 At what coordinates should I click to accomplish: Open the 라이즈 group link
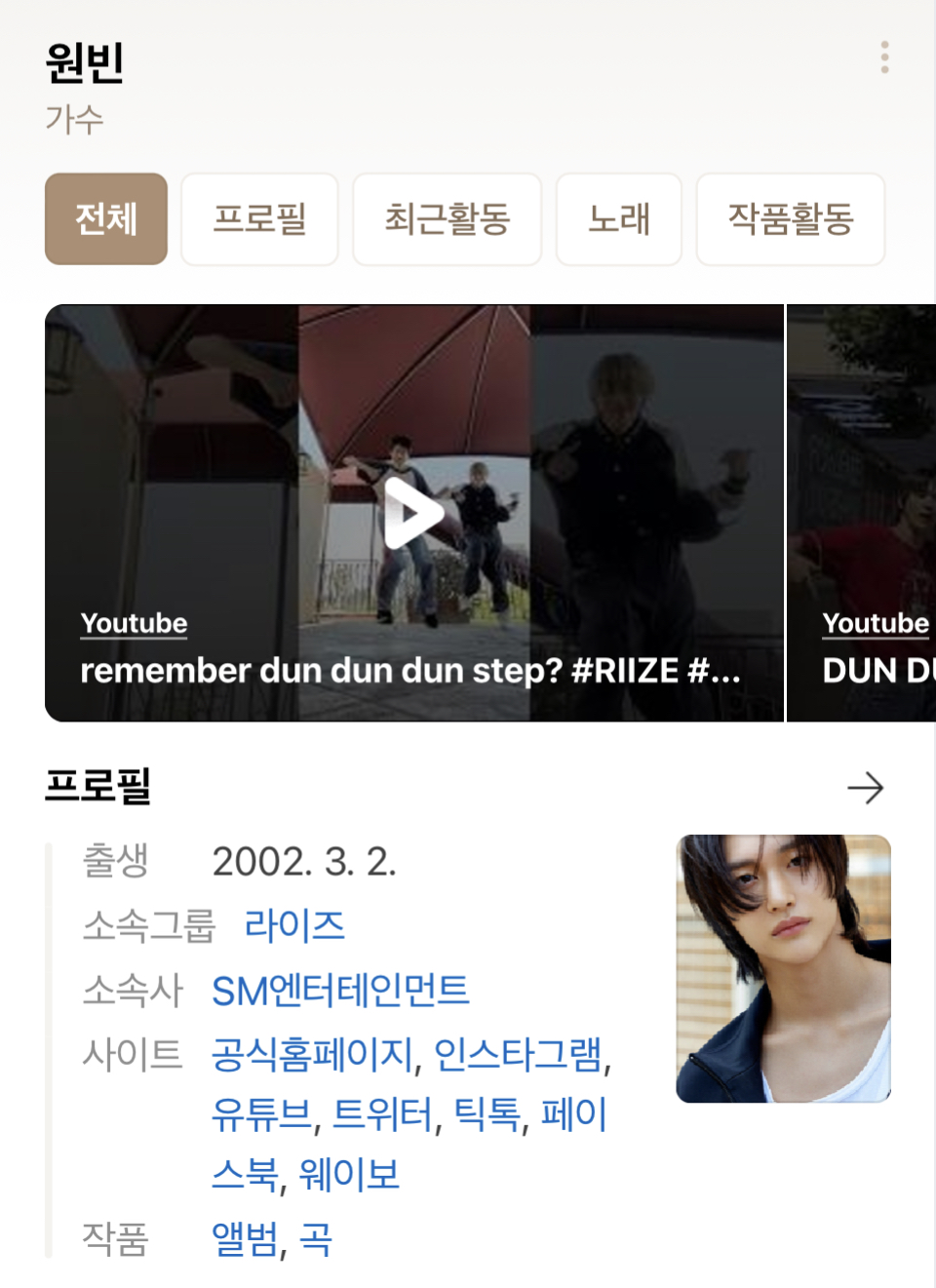[293, 925]
